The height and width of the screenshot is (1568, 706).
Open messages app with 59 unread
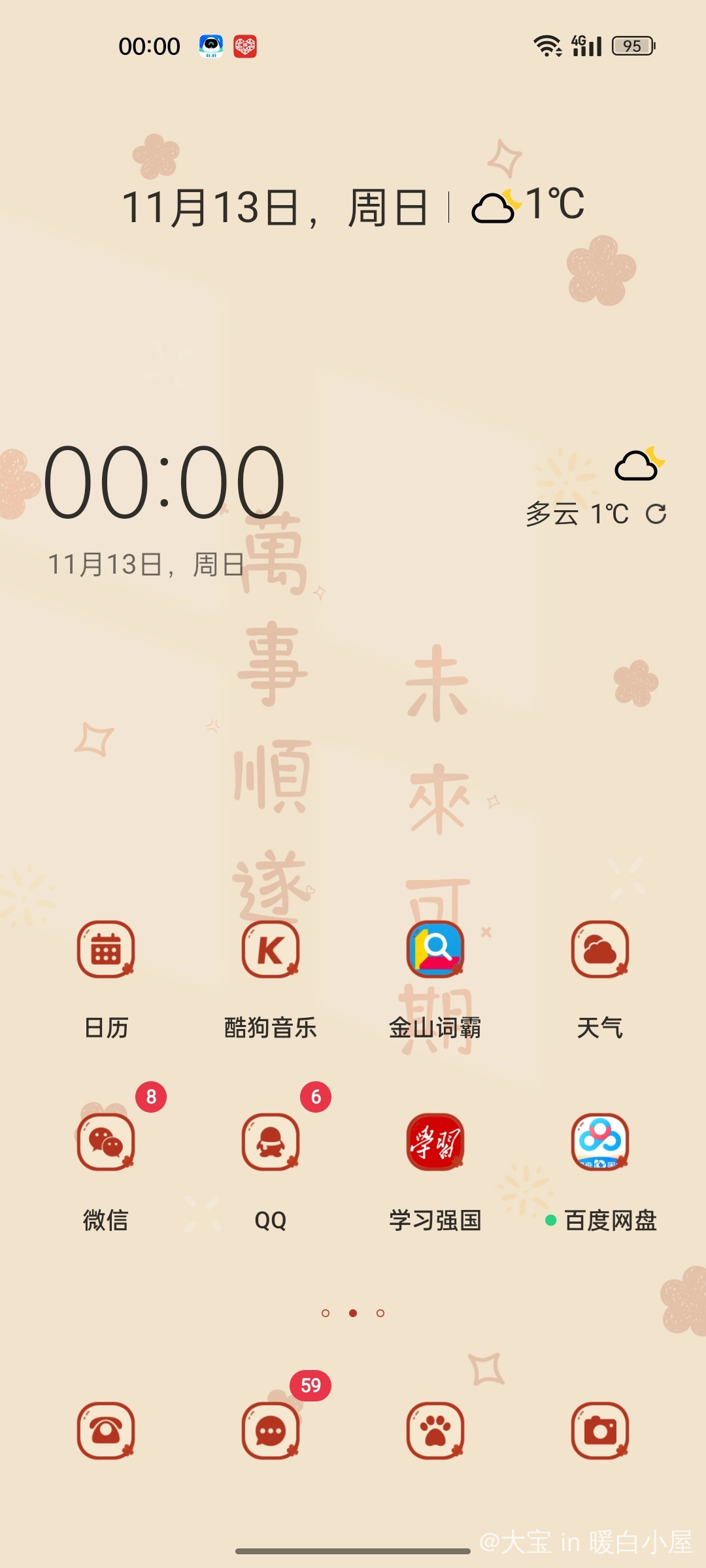(x=271, y=1431)
